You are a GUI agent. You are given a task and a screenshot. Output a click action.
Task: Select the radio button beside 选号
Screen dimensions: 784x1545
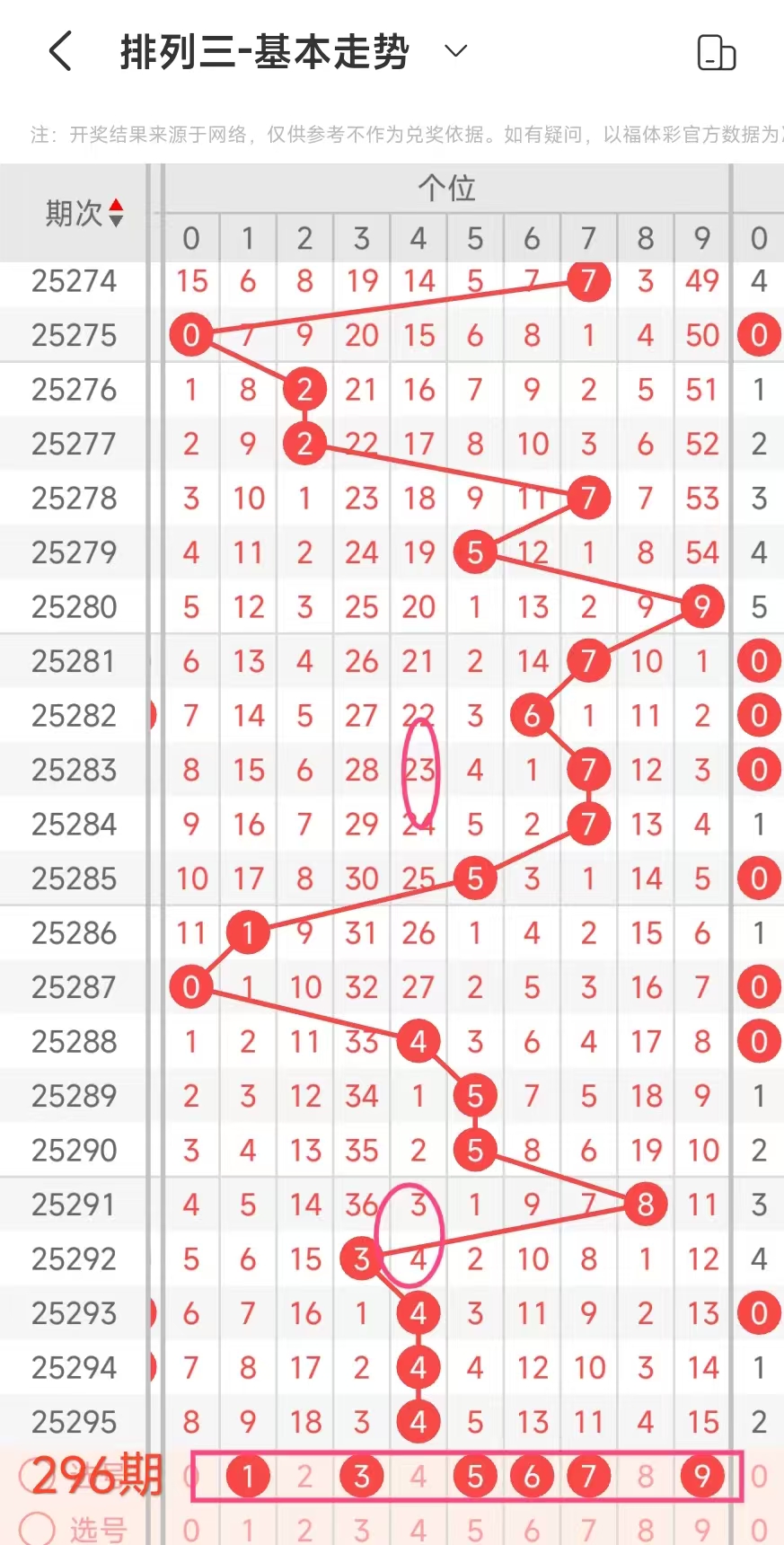point(37,1529)
